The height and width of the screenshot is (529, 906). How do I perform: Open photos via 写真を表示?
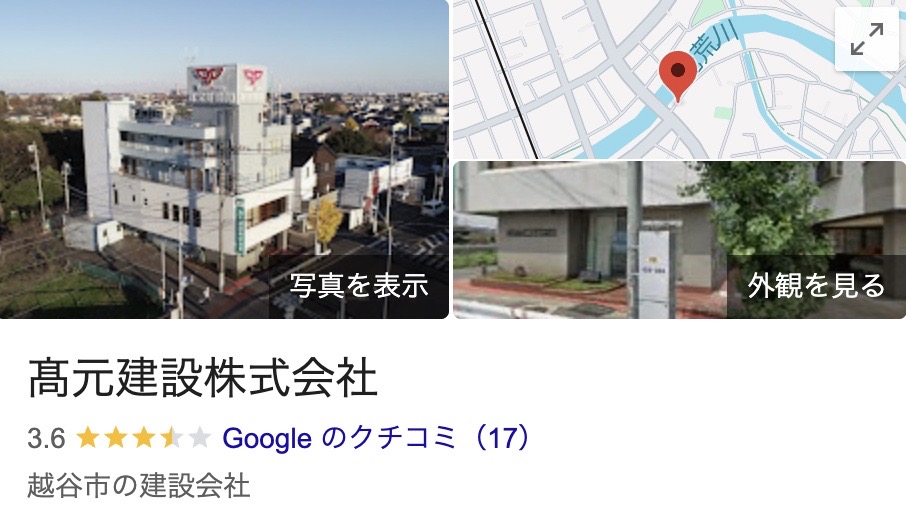point(358,286)
